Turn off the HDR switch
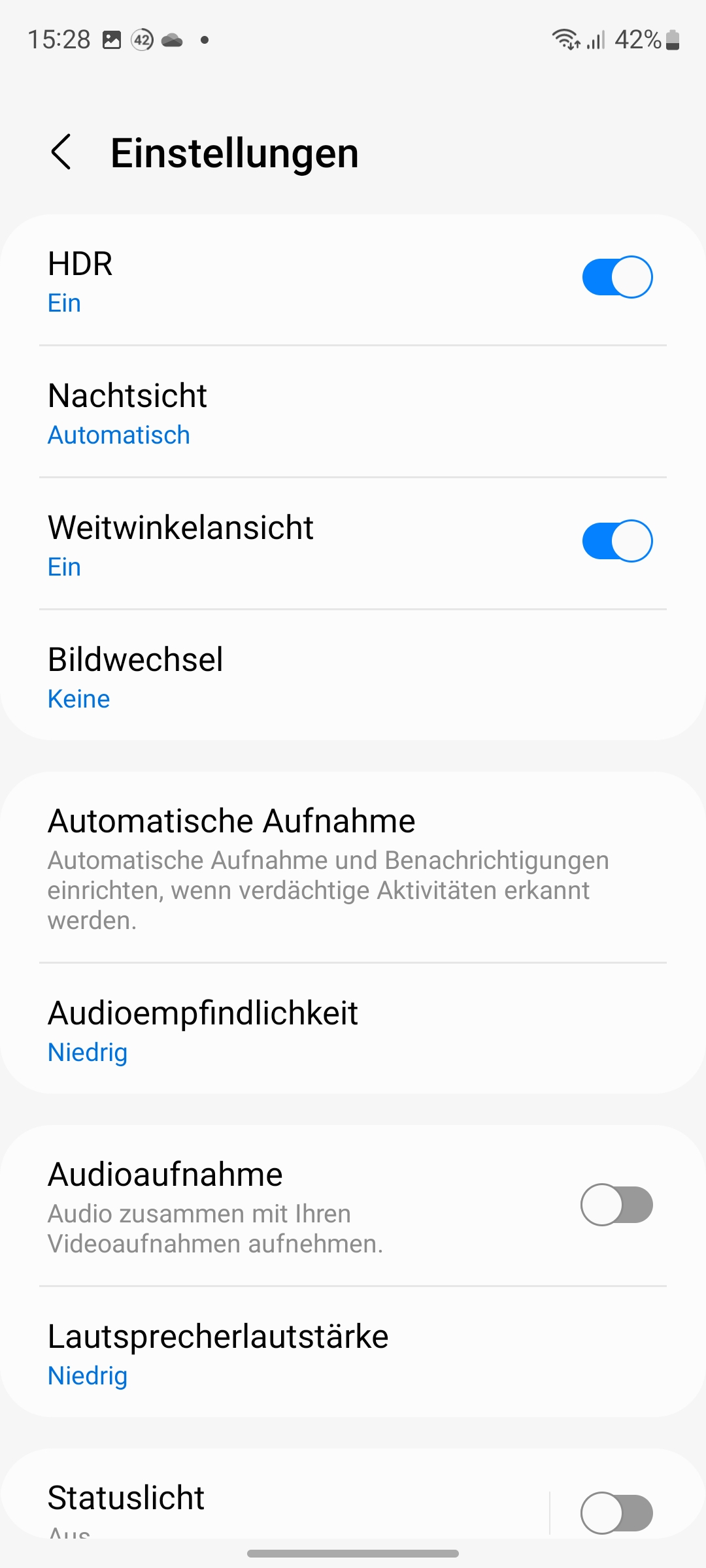This screenshot has height=1568, width=706. 616,277
